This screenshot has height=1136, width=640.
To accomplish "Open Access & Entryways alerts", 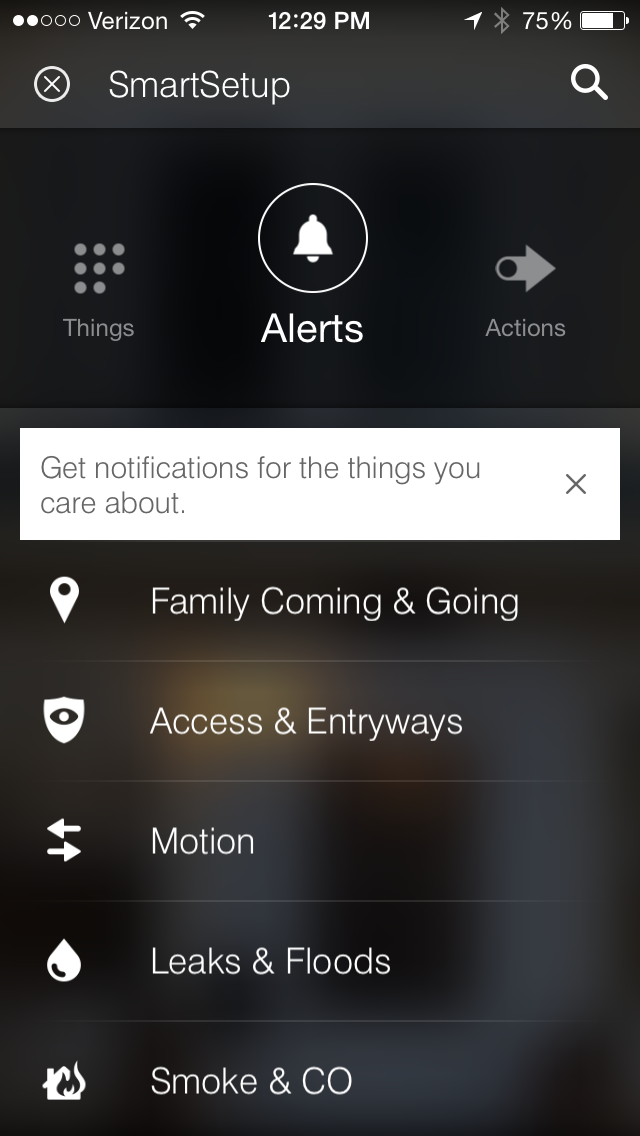I will tap(320, 721).
